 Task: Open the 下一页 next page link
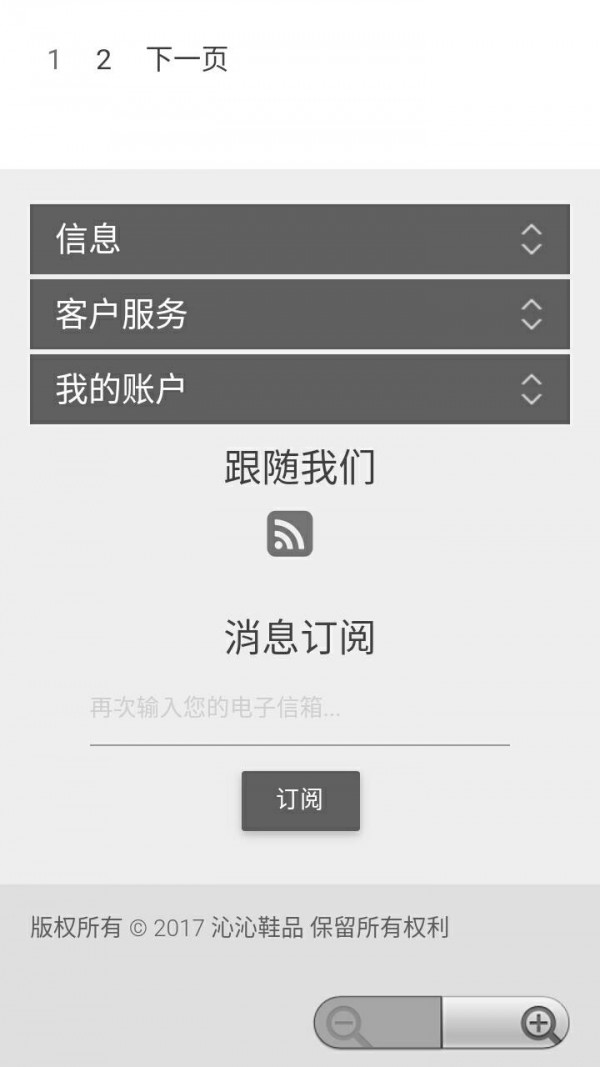[187, 60]
